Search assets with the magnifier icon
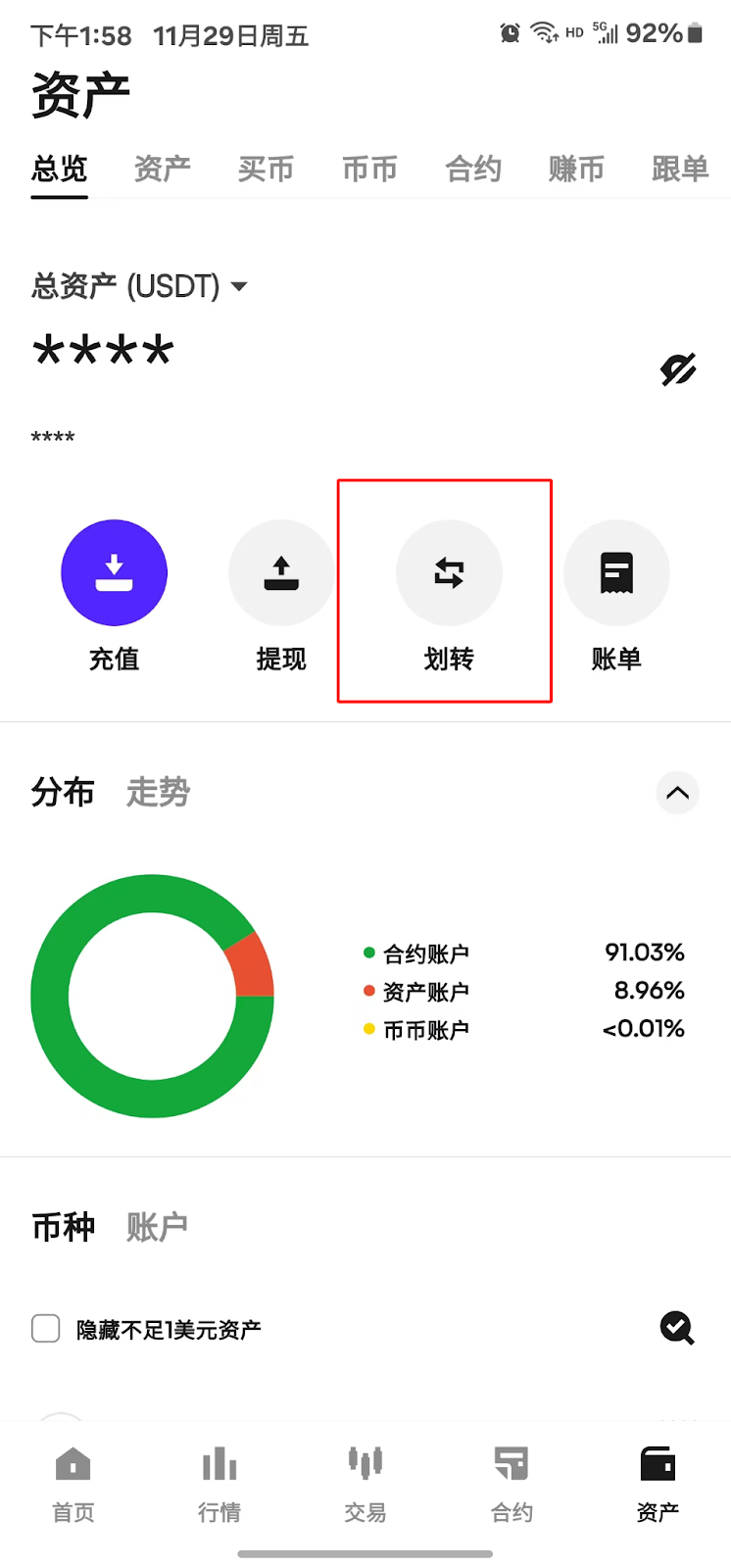This screenshot has width=731, height=1568. tap(677, 1329)
